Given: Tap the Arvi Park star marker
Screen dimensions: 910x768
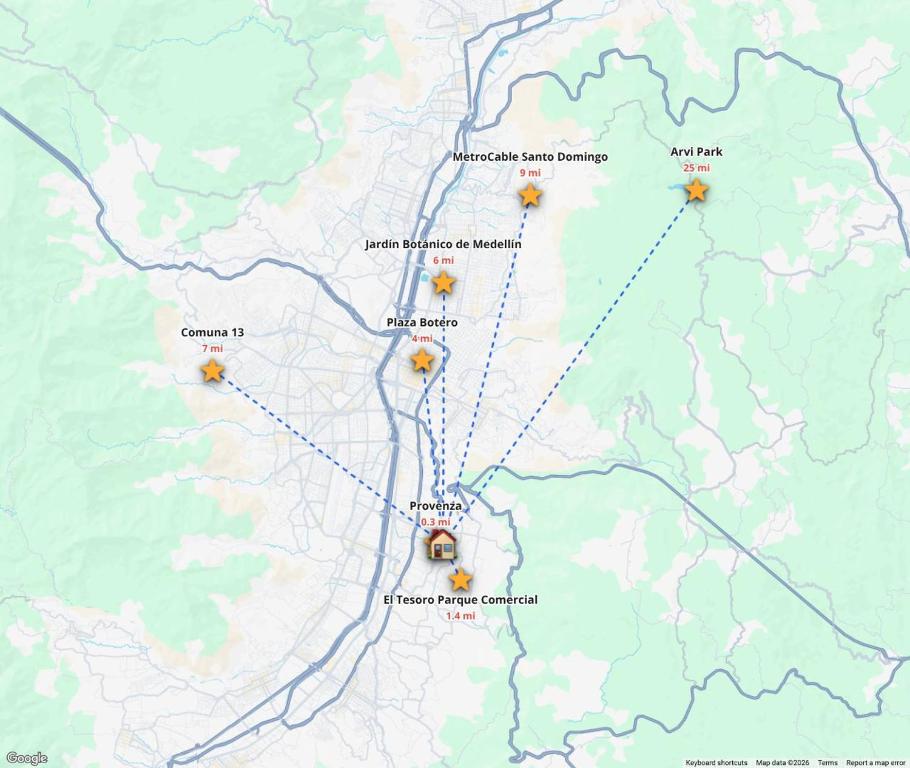Looking at the screenshot, I should (x=696, y=190).
